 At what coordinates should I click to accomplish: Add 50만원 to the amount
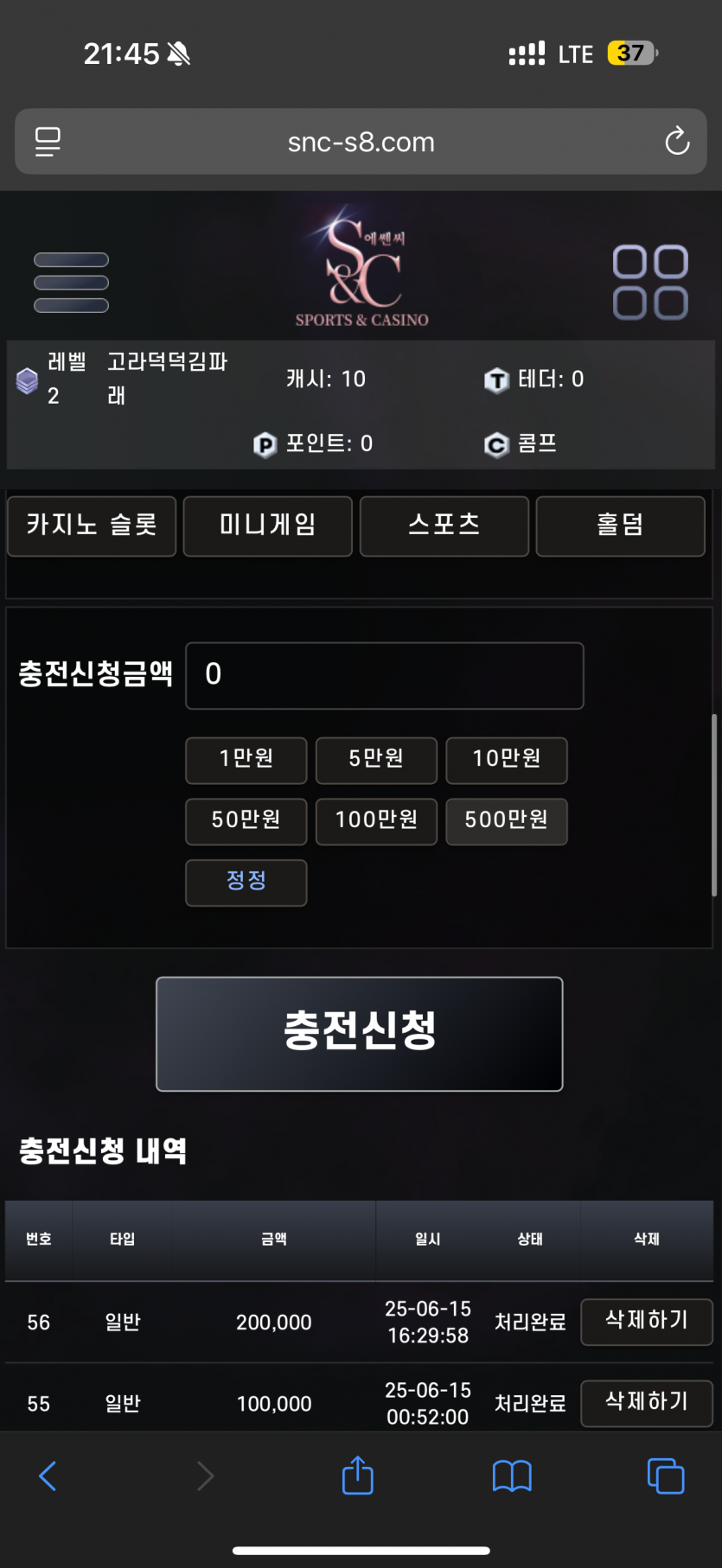[246, 821]
